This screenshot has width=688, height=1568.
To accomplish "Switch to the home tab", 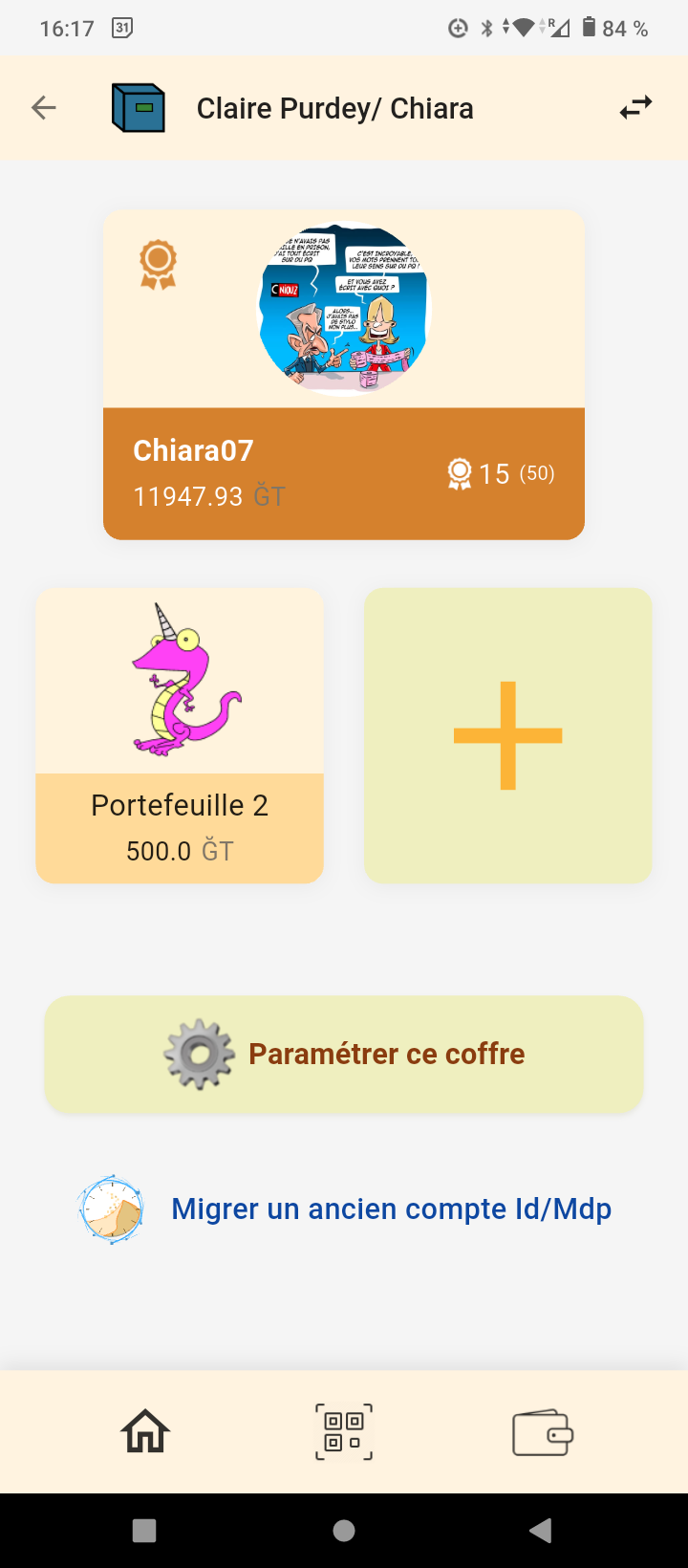I will click(x=145, y=1432).
